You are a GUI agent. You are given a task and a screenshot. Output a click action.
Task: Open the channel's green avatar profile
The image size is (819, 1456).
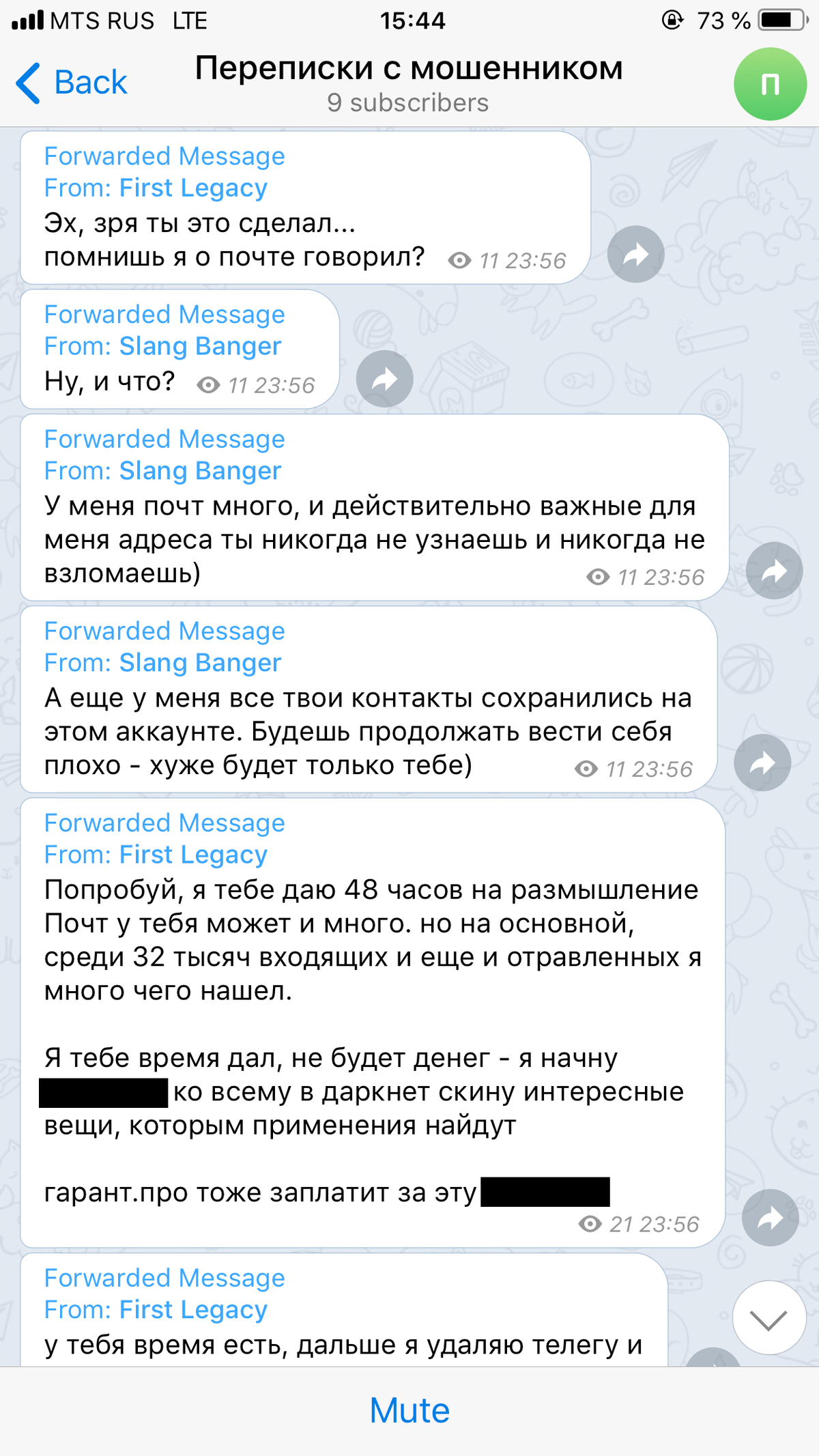[x=770, y=85]
